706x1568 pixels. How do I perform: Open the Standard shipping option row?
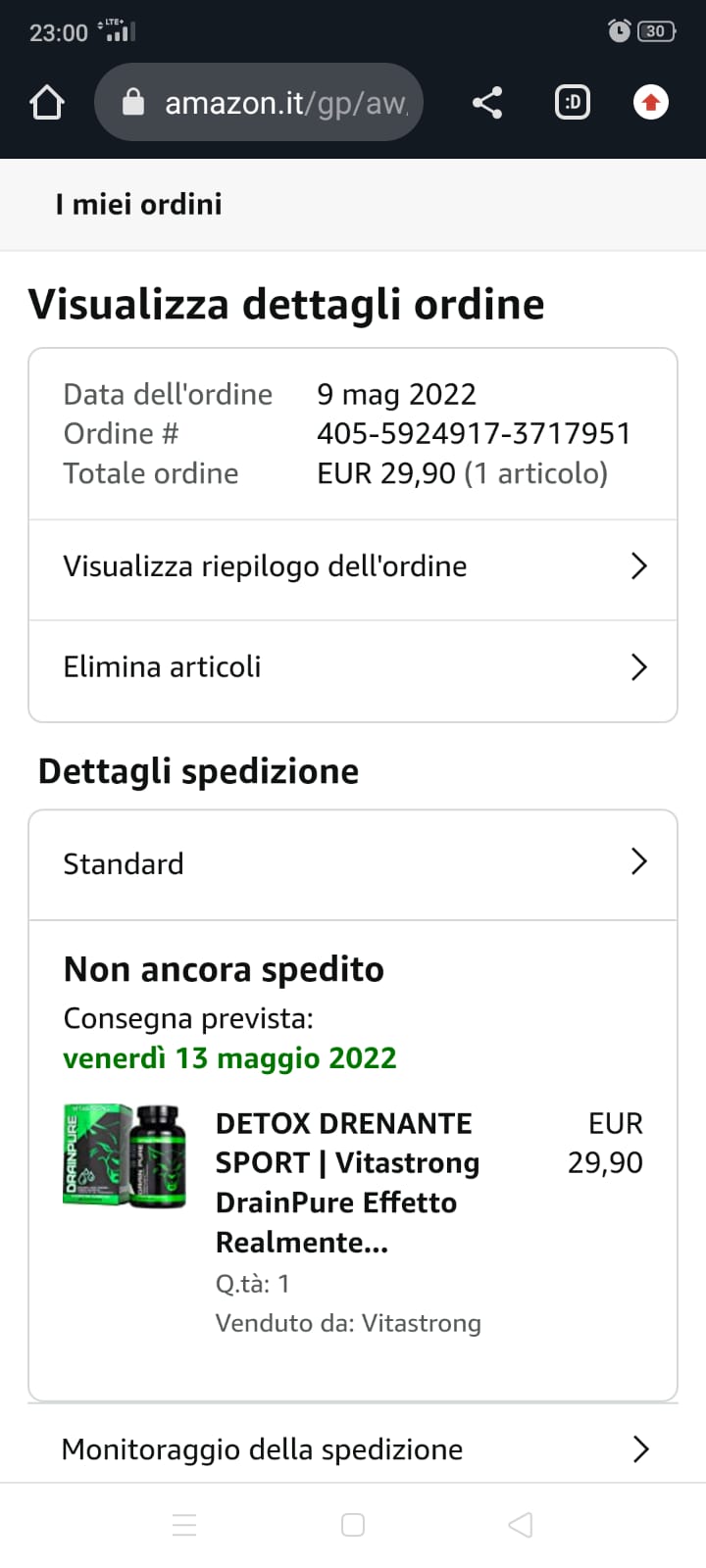(x=353, y=863)
